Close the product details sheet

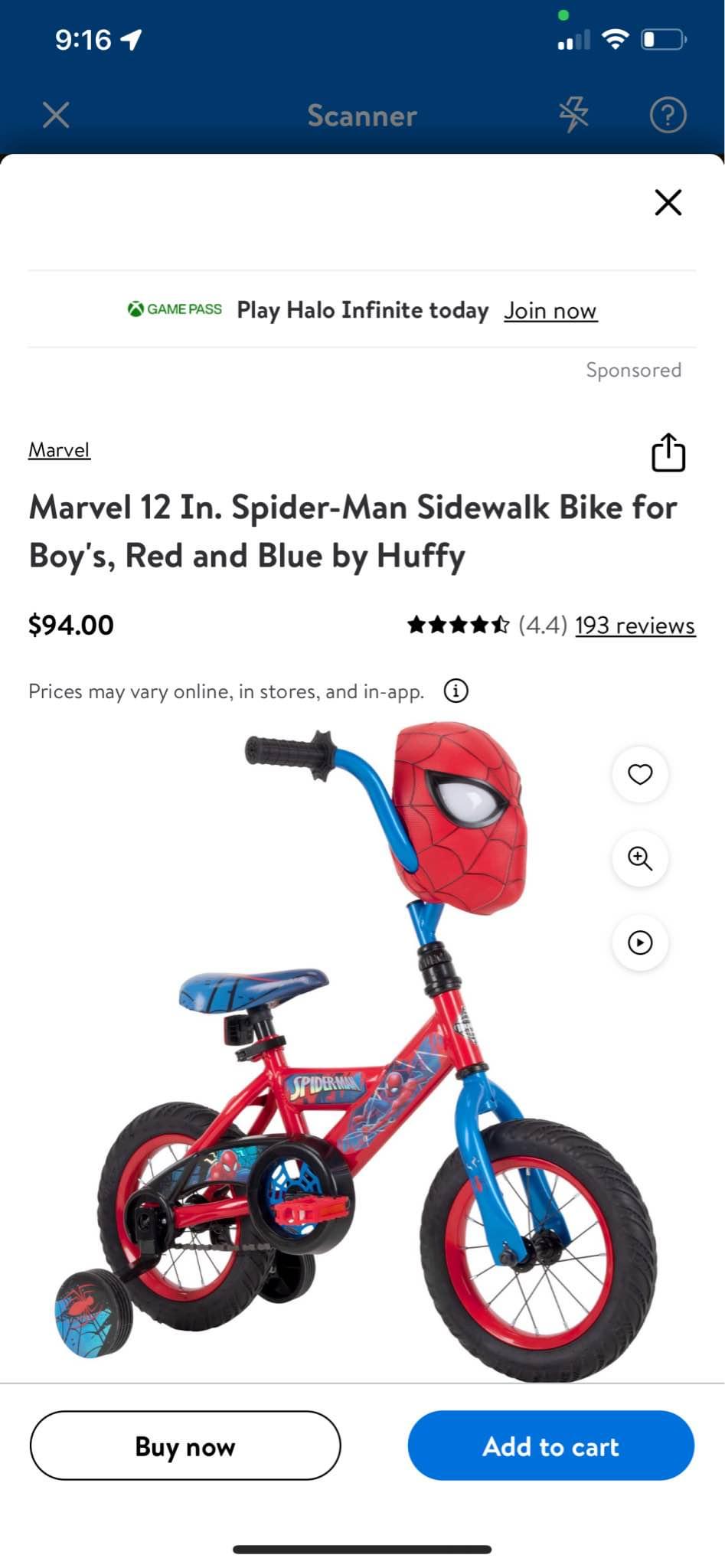coord(668,203)
